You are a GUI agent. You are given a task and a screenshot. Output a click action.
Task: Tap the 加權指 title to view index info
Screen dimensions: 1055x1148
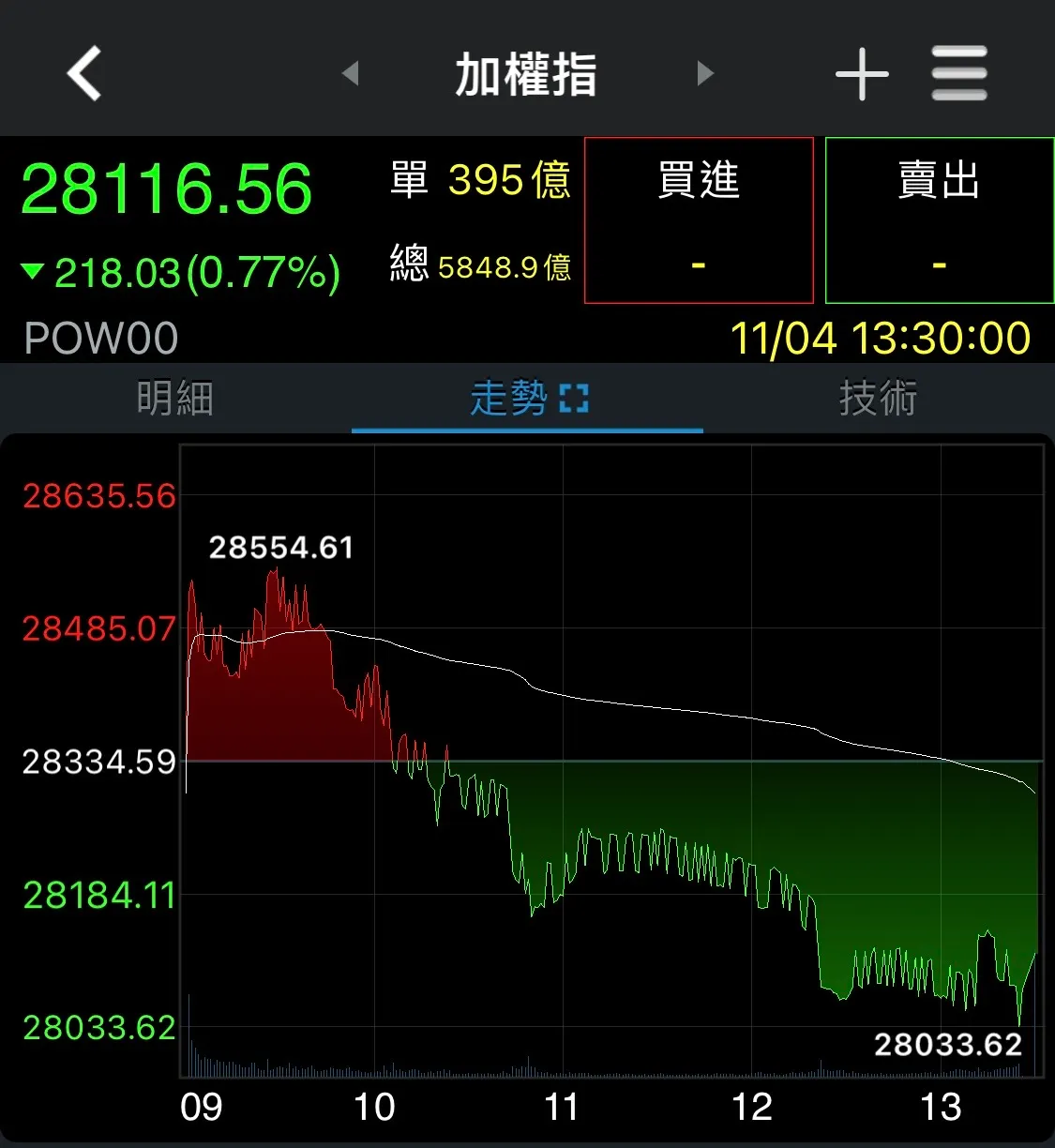(x=525, y=73)
